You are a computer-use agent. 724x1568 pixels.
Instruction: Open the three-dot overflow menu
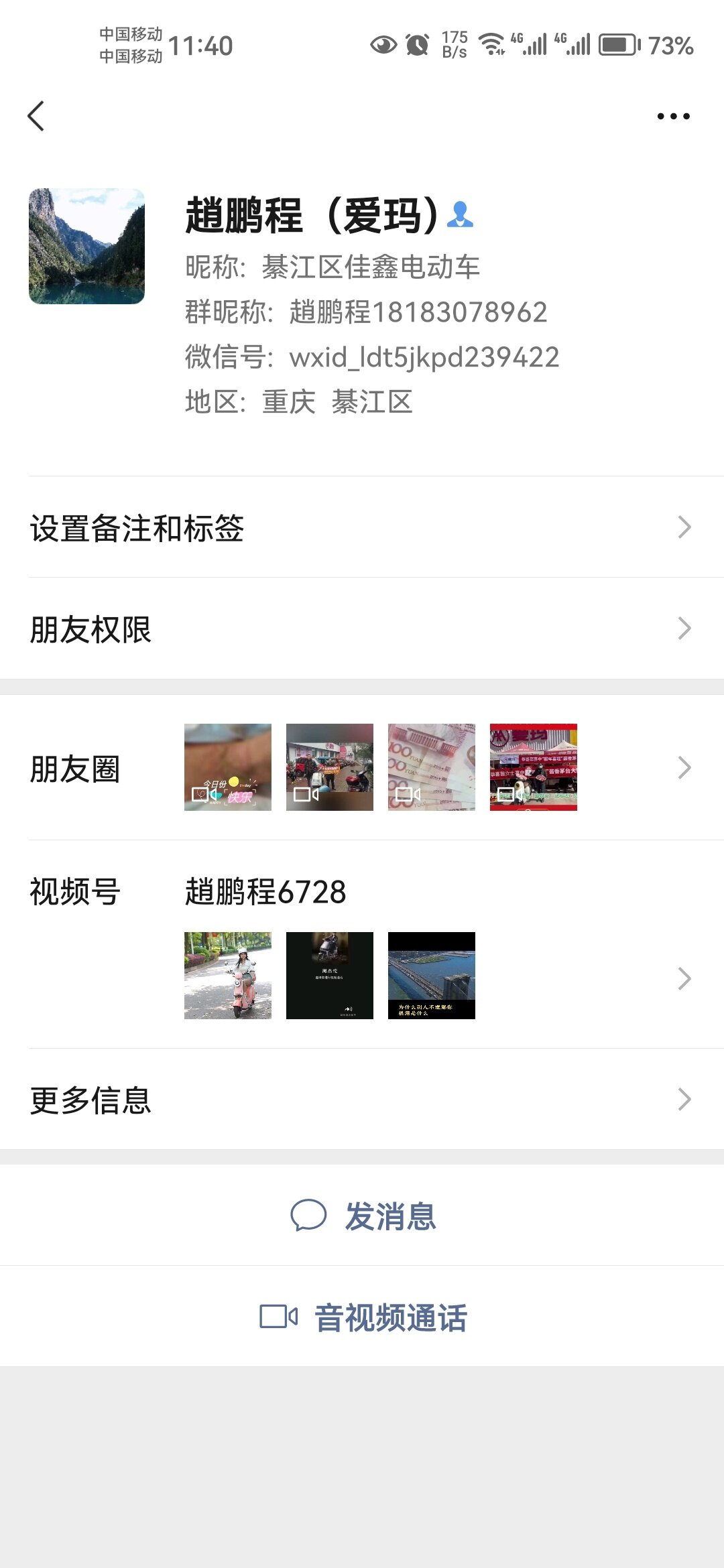pyautogui.click(x=673, y=117)
